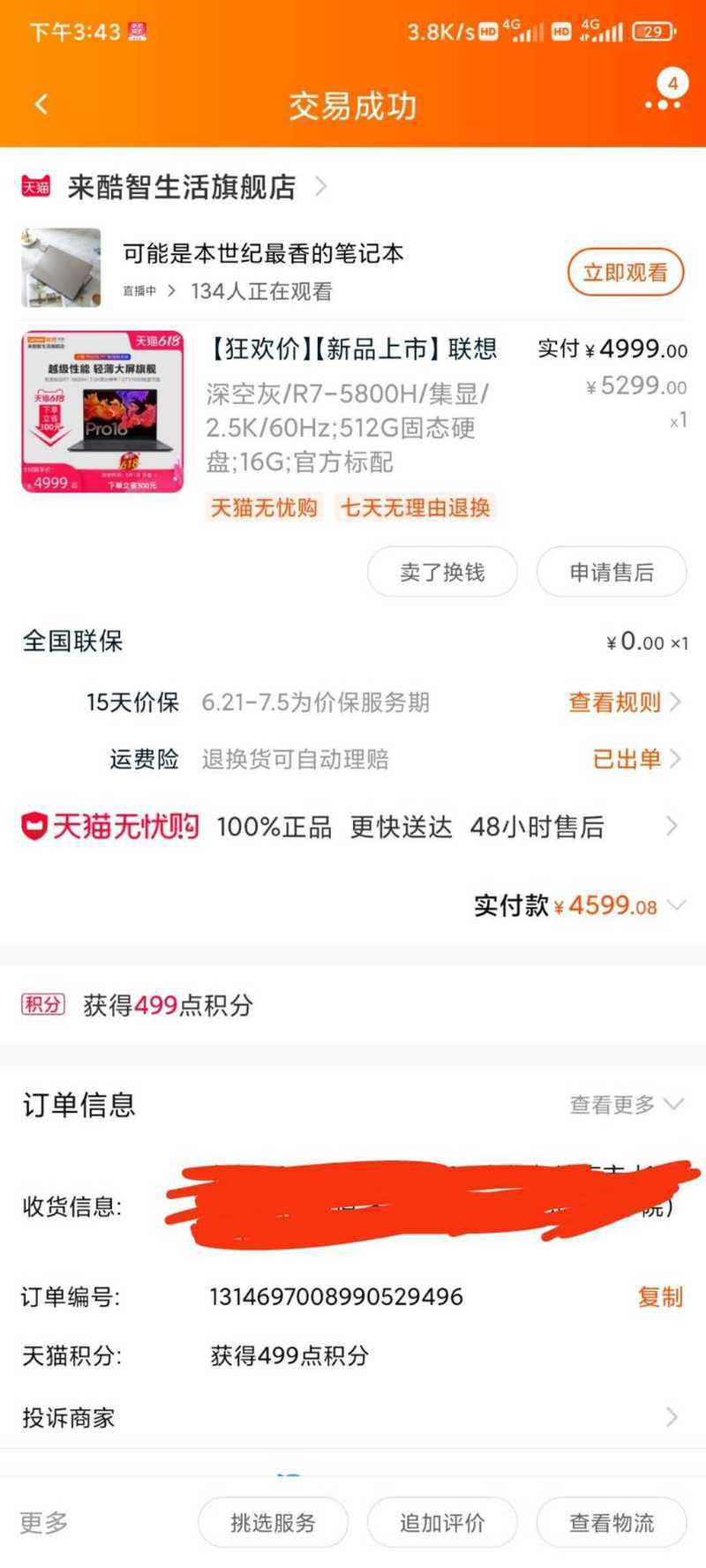Open the 投诉商家 complaint row
The height and width of the screenshot is (1568, 706).
[x=353, y=1417]
